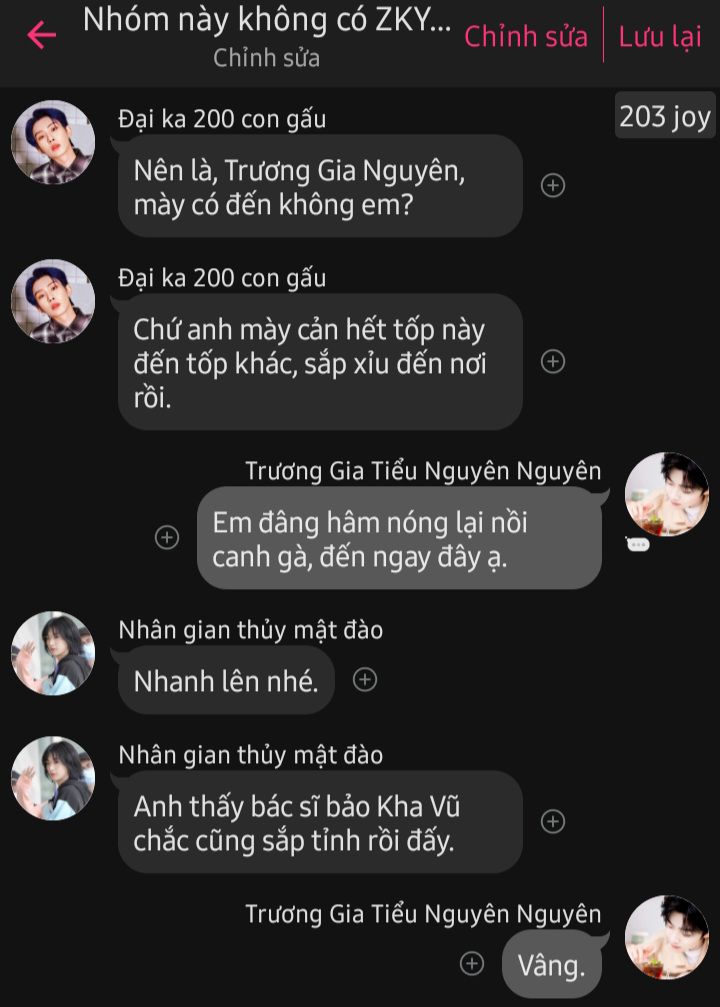Tap plus icon beside 'sắp xỉu đến nơi rồi'
The width and height of the screenshot is (720, 1007).
(553, 362)
